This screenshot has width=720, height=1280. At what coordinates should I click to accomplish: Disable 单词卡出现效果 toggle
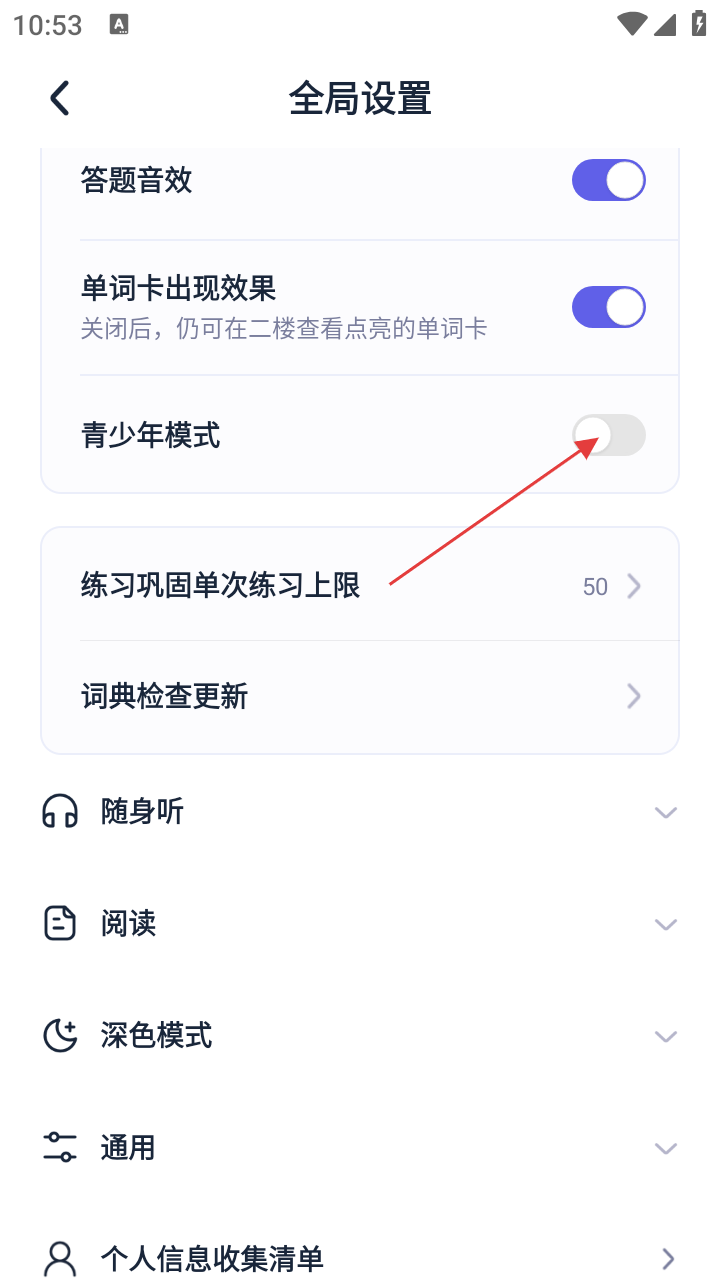pyautogui.click(x=608, y=307)
